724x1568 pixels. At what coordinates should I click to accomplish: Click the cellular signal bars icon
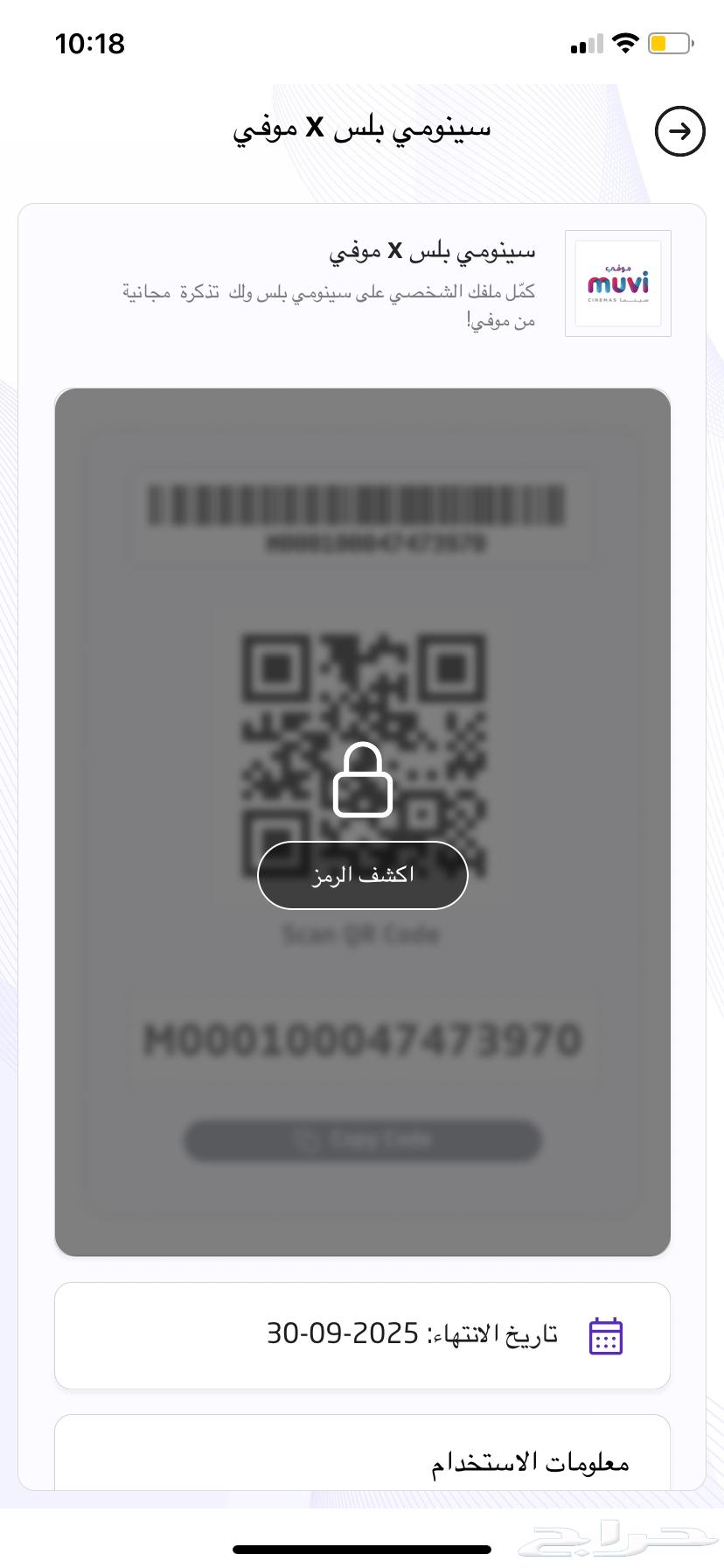click(585, 42)
